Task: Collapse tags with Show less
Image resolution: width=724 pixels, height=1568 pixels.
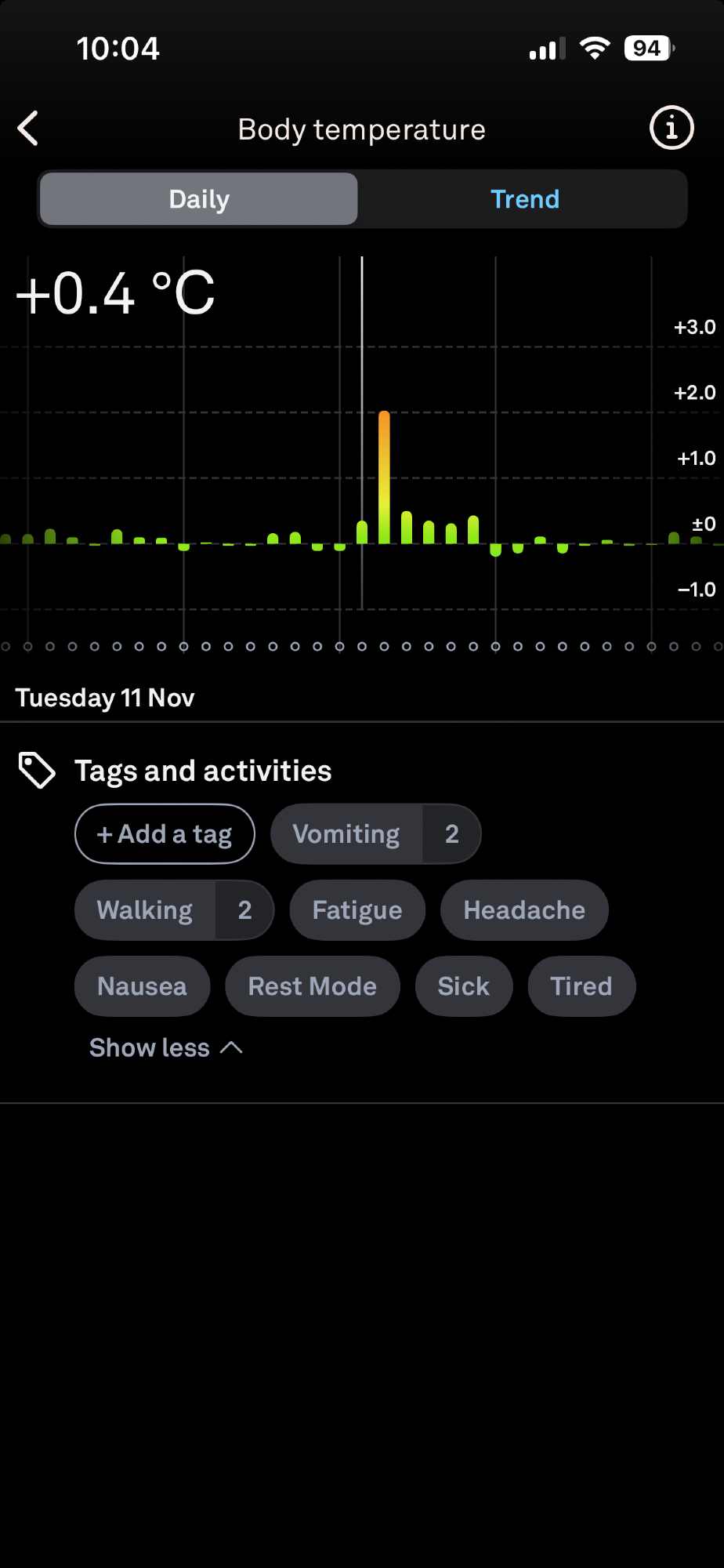Action: pyautogui.click(x=165, y=1048)
